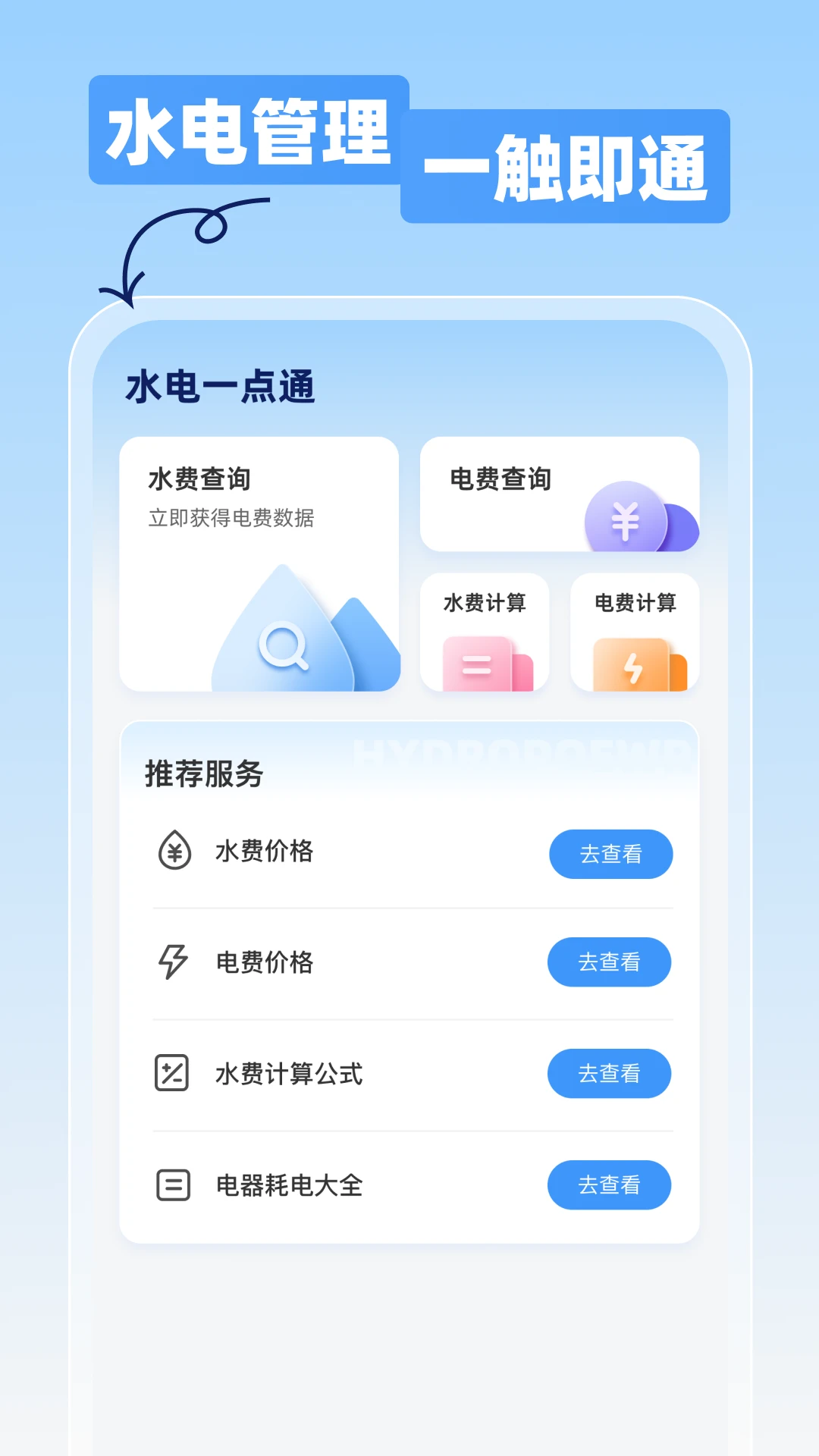Click the lightning bolt icon beside 电费价格
The height and width of the screenshot is (1456, 819).
tap(173, 963)
